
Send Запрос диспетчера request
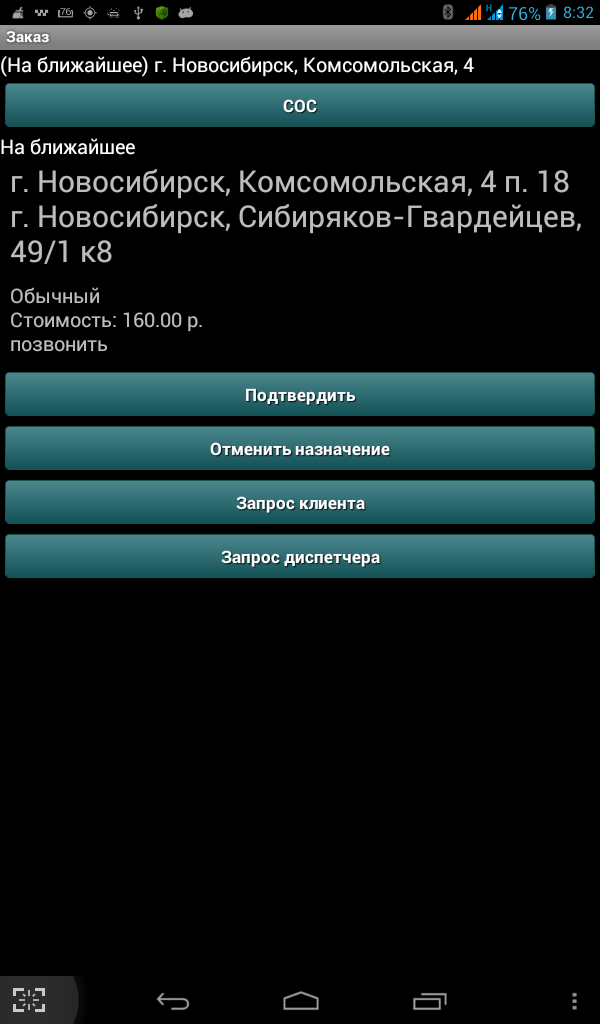tap(300, 557)
